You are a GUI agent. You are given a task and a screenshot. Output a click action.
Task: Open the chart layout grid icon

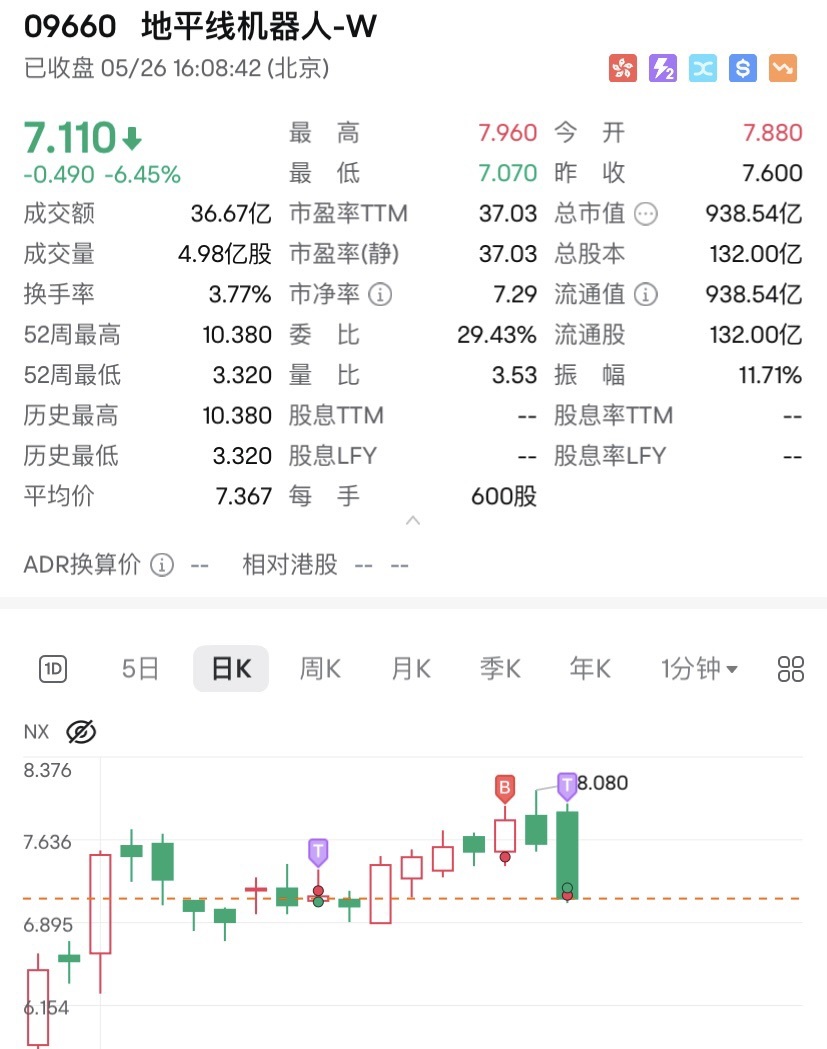(x=791, y=669)
